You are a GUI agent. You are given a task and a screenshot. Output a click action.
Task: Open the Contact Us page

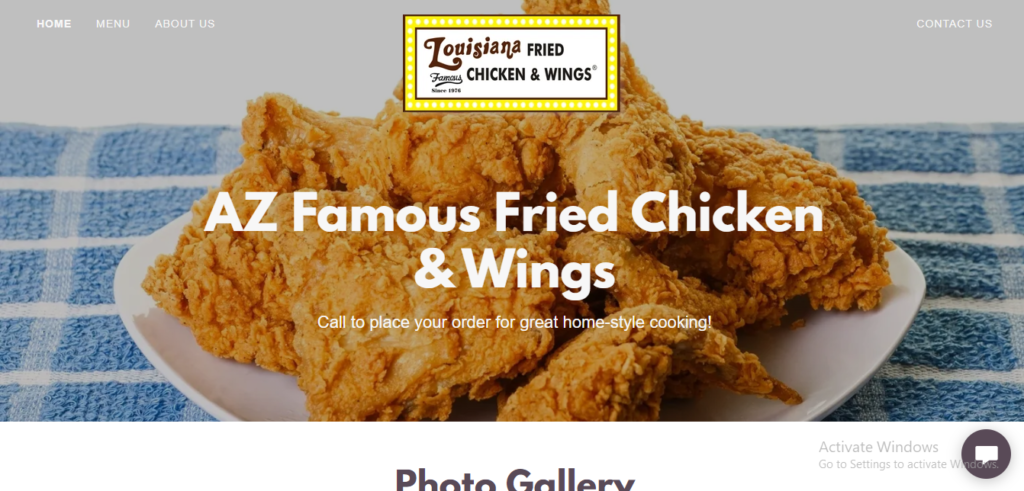click(954, 24)
